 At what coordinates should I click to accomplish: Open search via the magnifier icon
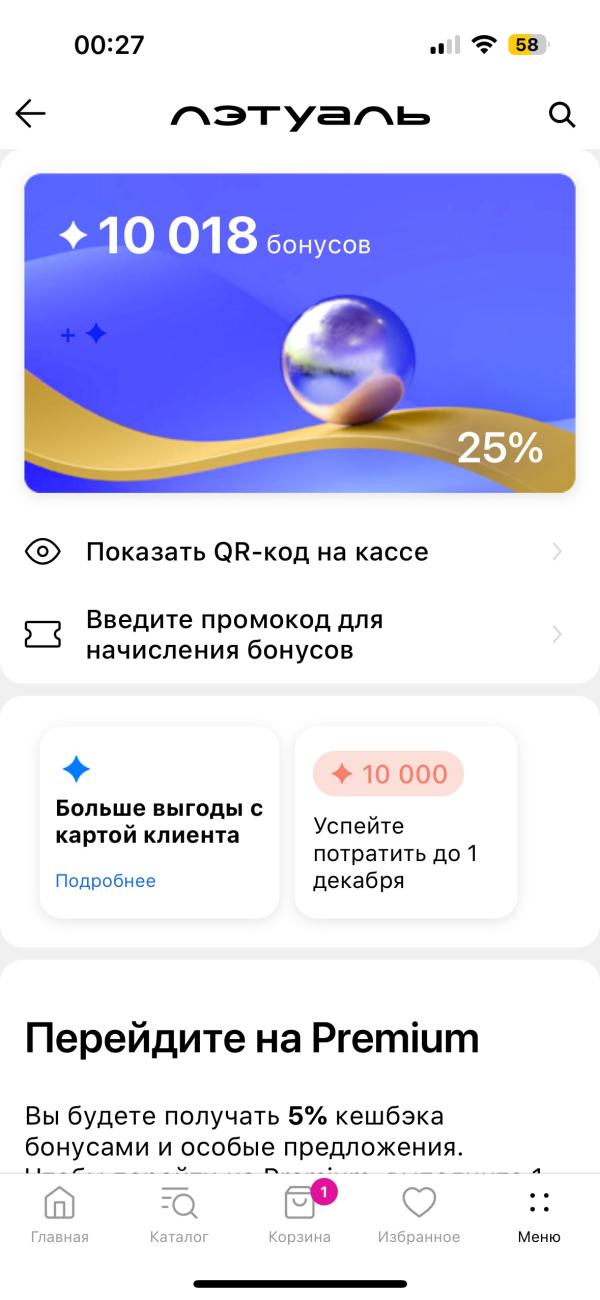[562, 115]
